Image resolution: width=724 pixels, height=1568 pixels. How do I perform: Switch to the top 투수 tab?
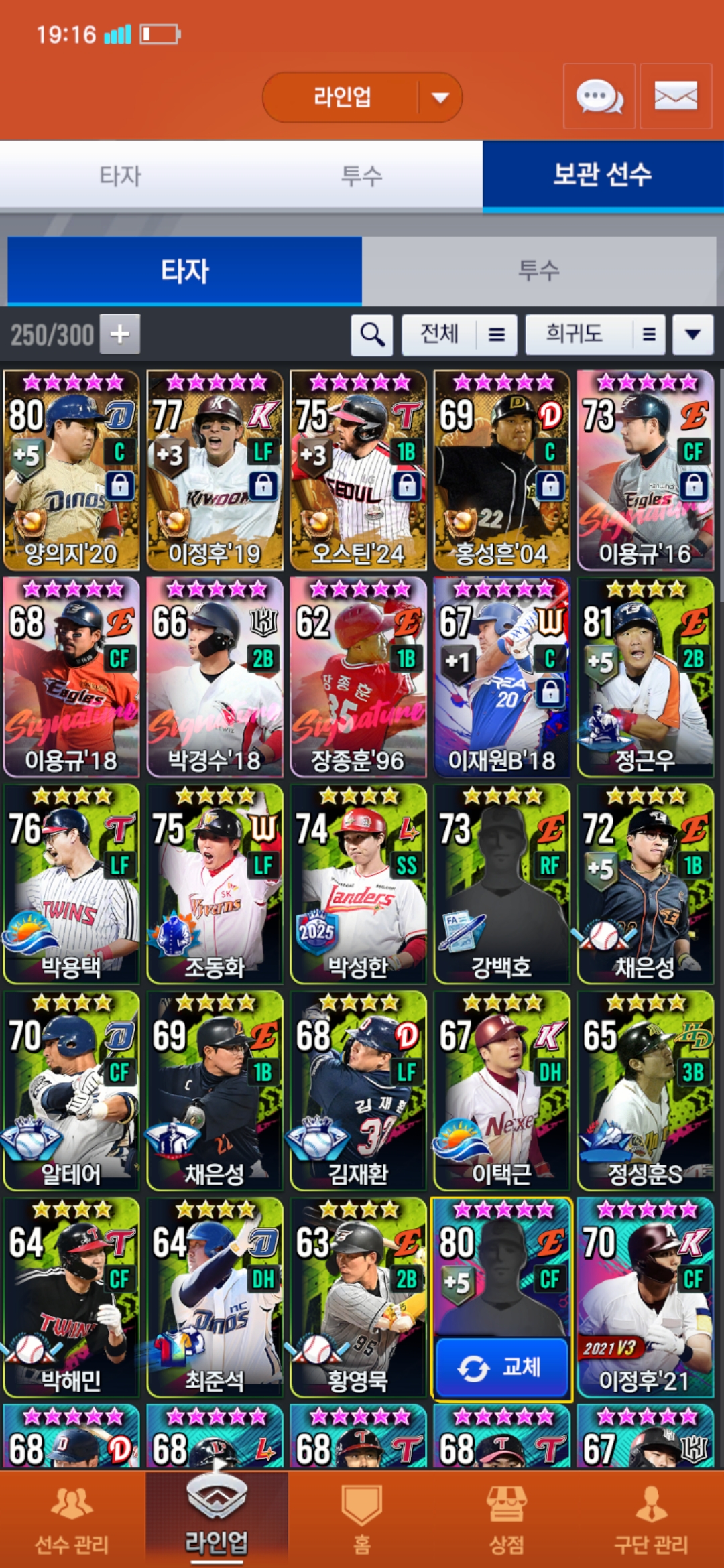click(x=362, y=176)
